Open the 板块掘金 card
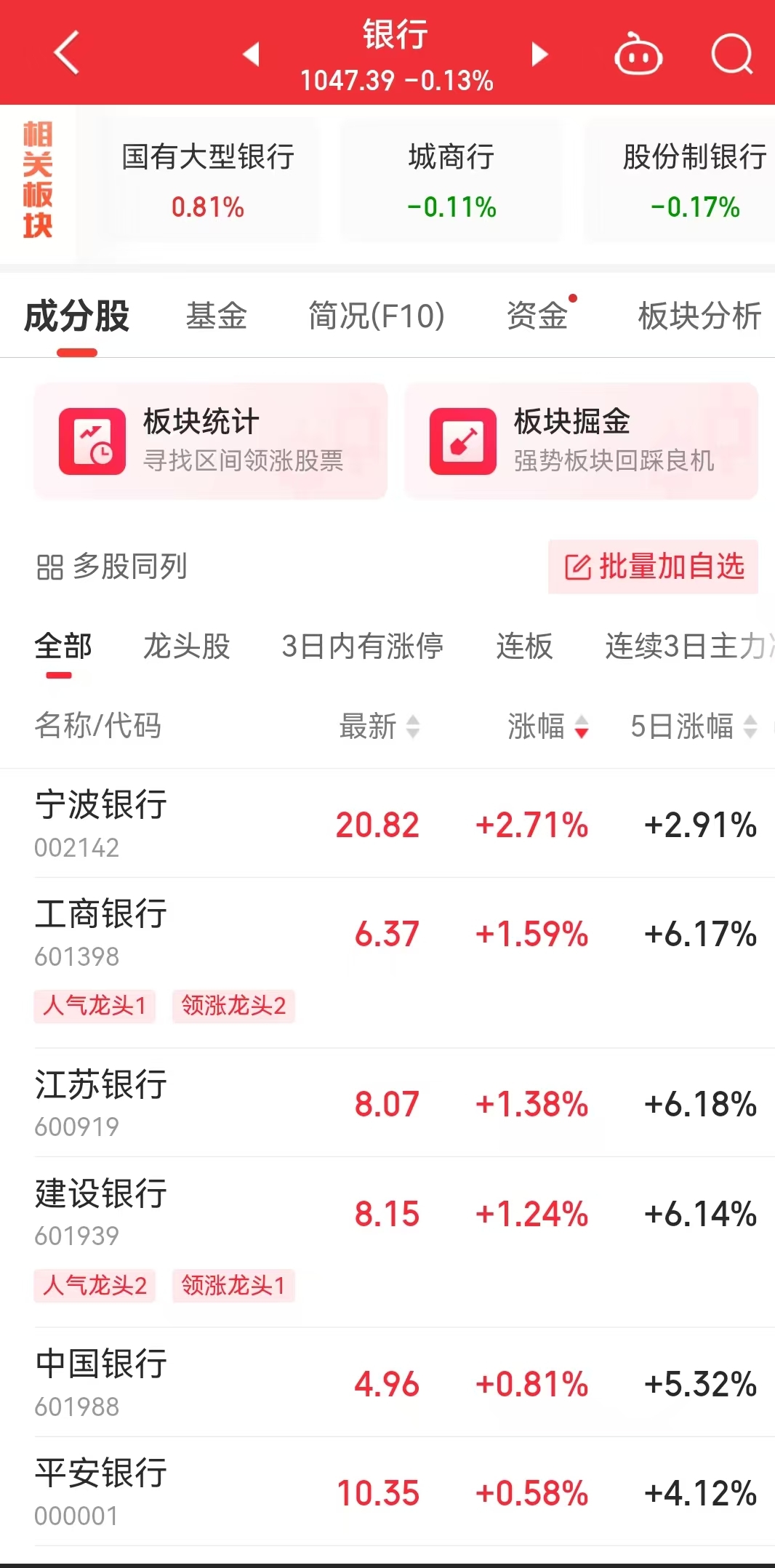This screenshot has height=1568, width=775. tap(582, 441)
